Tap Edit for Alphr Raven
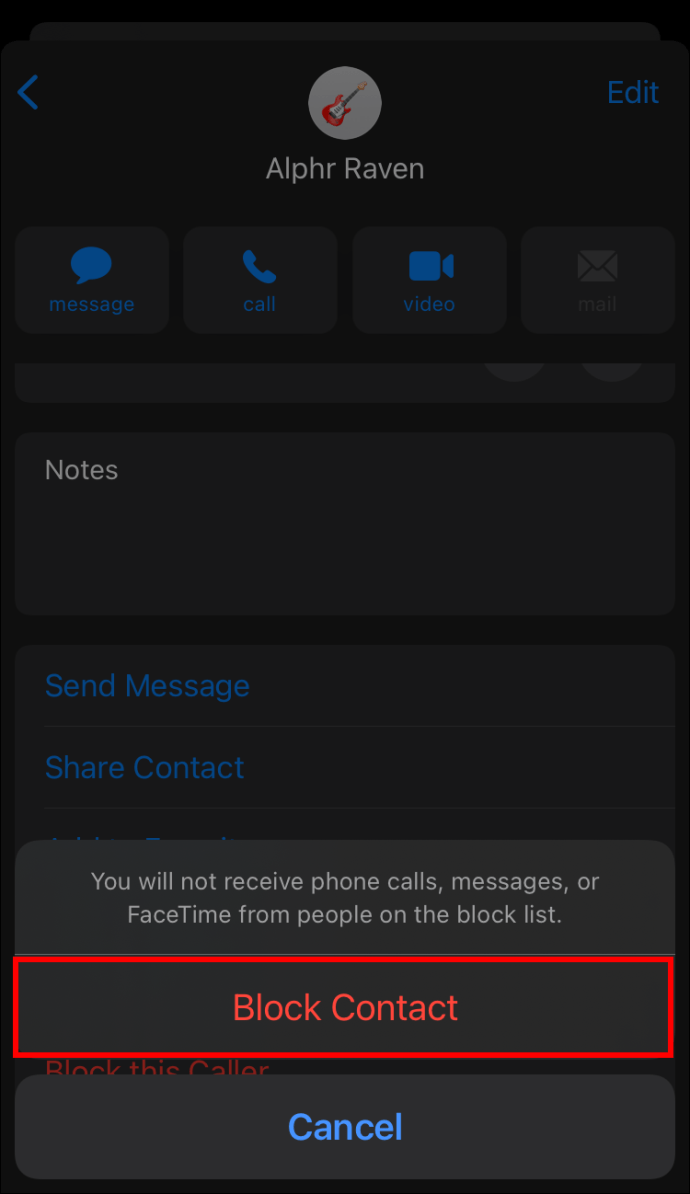This screenshot has width=690, height=1194. pos(632,92)
